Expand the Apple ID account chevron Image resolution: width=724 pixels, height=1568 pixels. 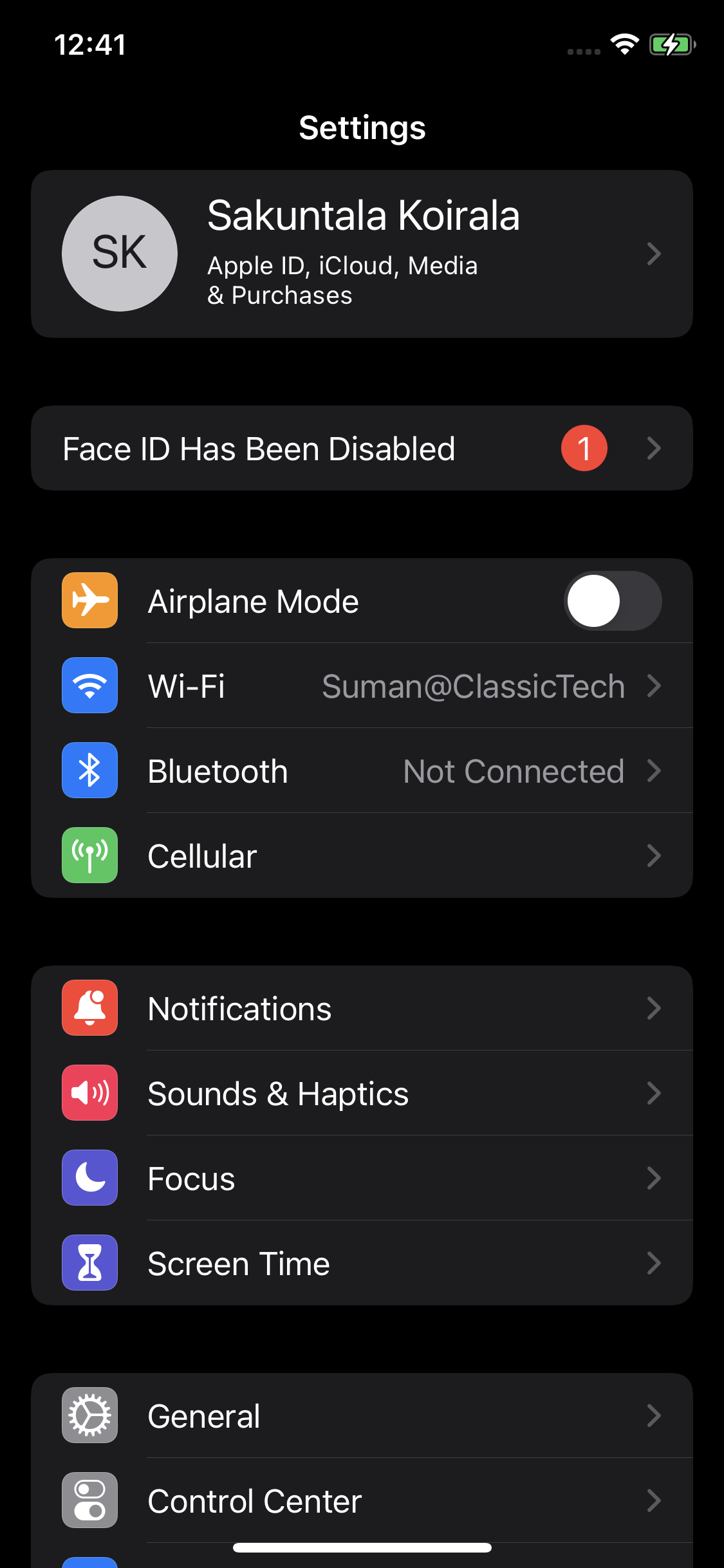pyautogui.click(x=654, y=254)
